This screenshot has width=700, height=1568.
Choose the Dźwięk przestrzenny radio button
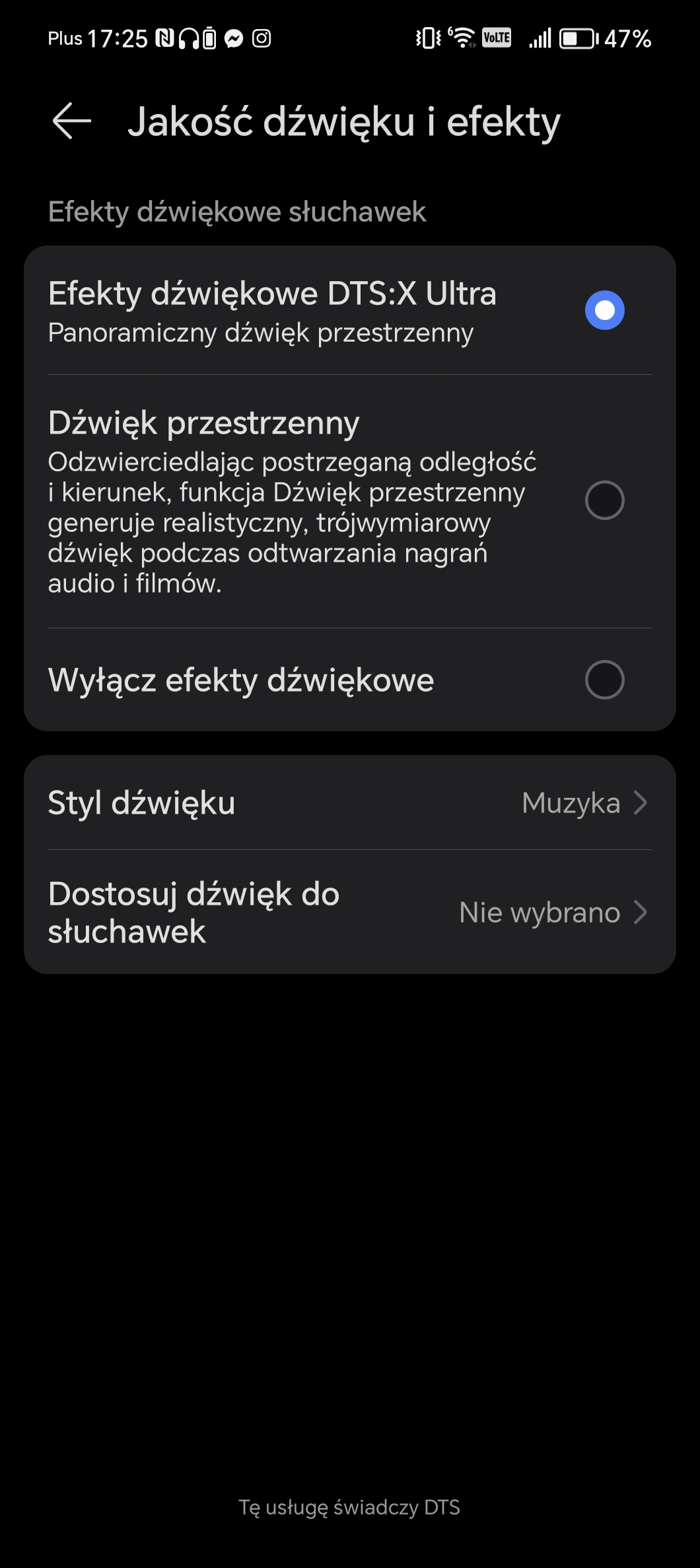click(x=604, y=500)
